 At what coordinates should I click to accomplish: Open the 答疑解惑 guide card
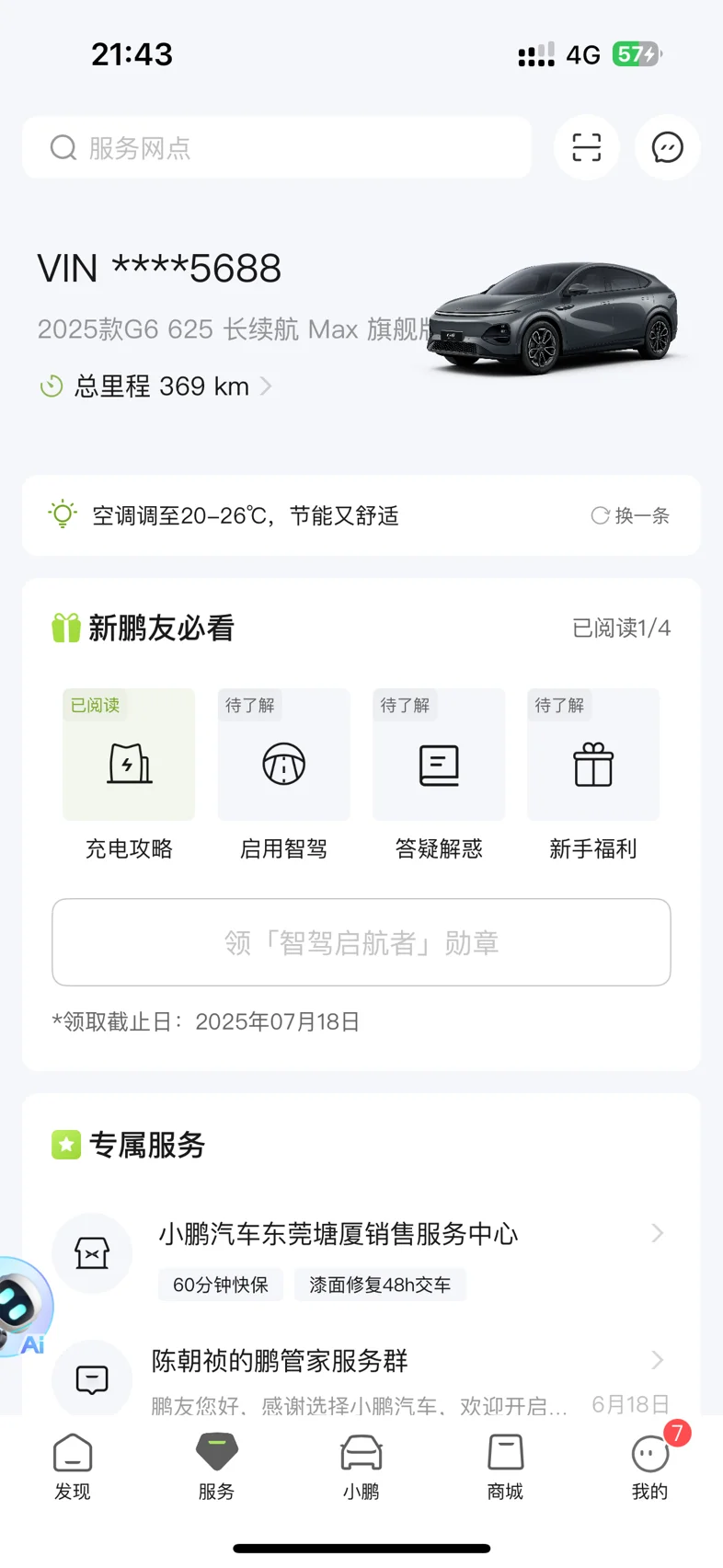[x=439, y=773]
